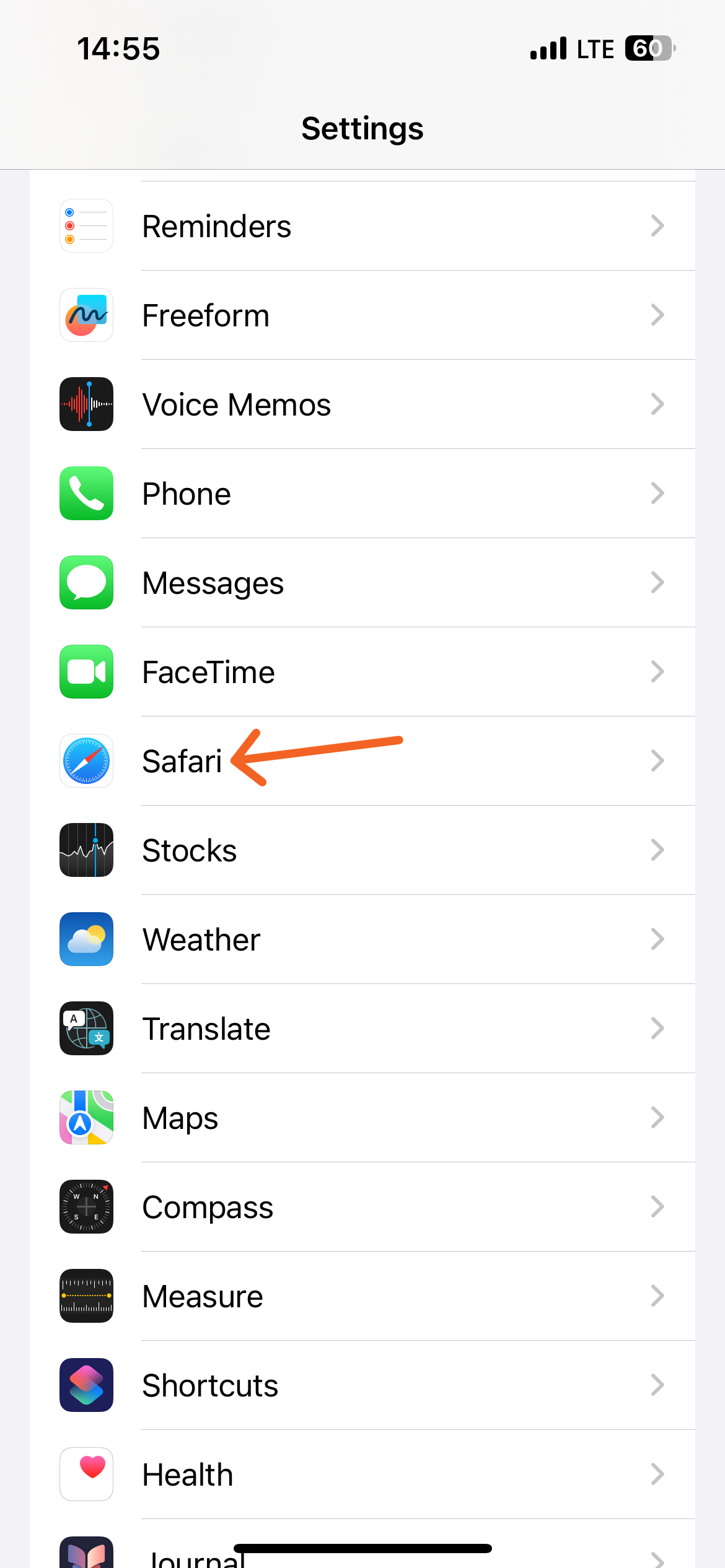Open Stocks settings
This screenshot has width=725, height=1568.
click(362, 850)
